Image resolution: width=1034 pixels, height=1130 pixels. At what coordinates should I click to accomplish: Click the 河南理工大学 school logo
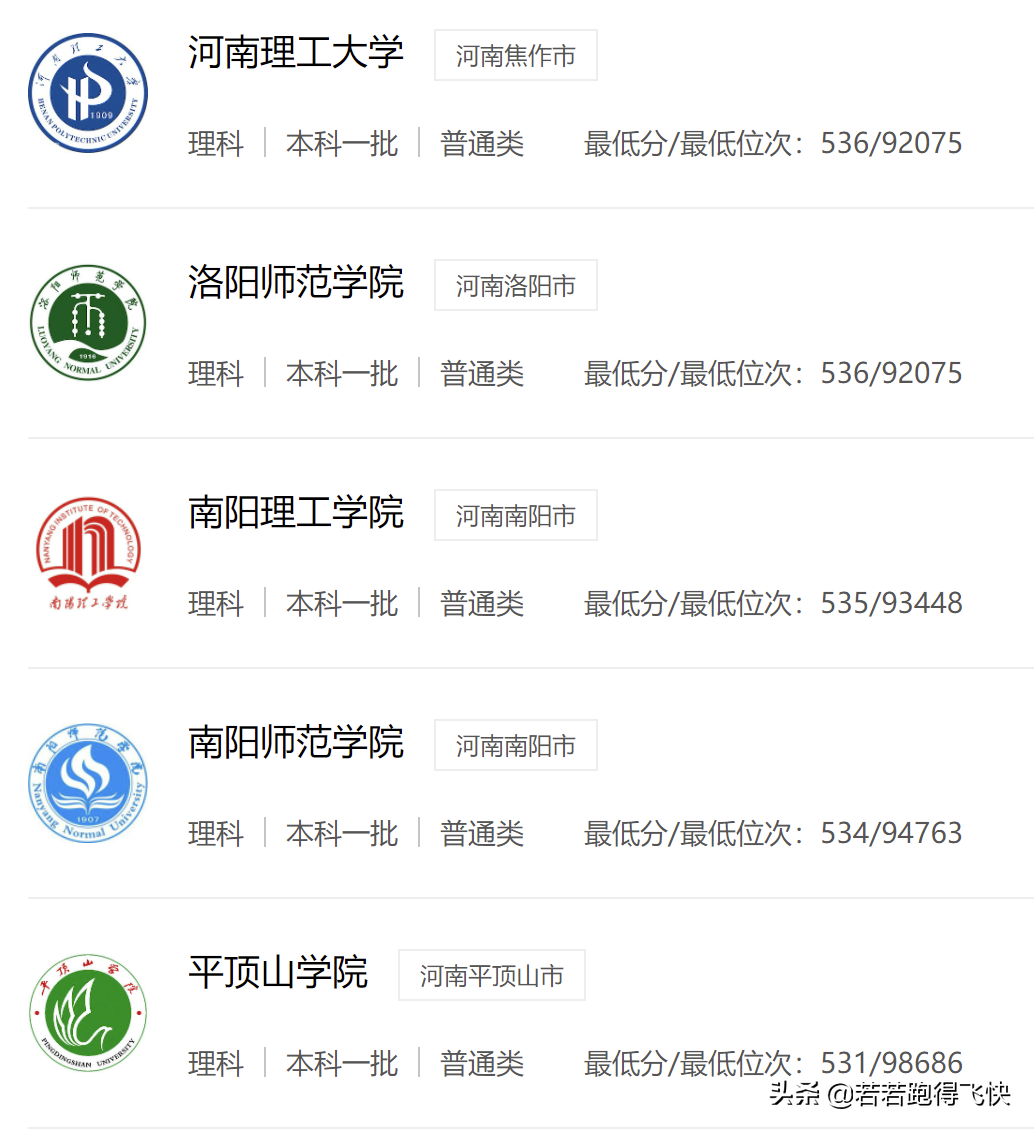[88, 92]
